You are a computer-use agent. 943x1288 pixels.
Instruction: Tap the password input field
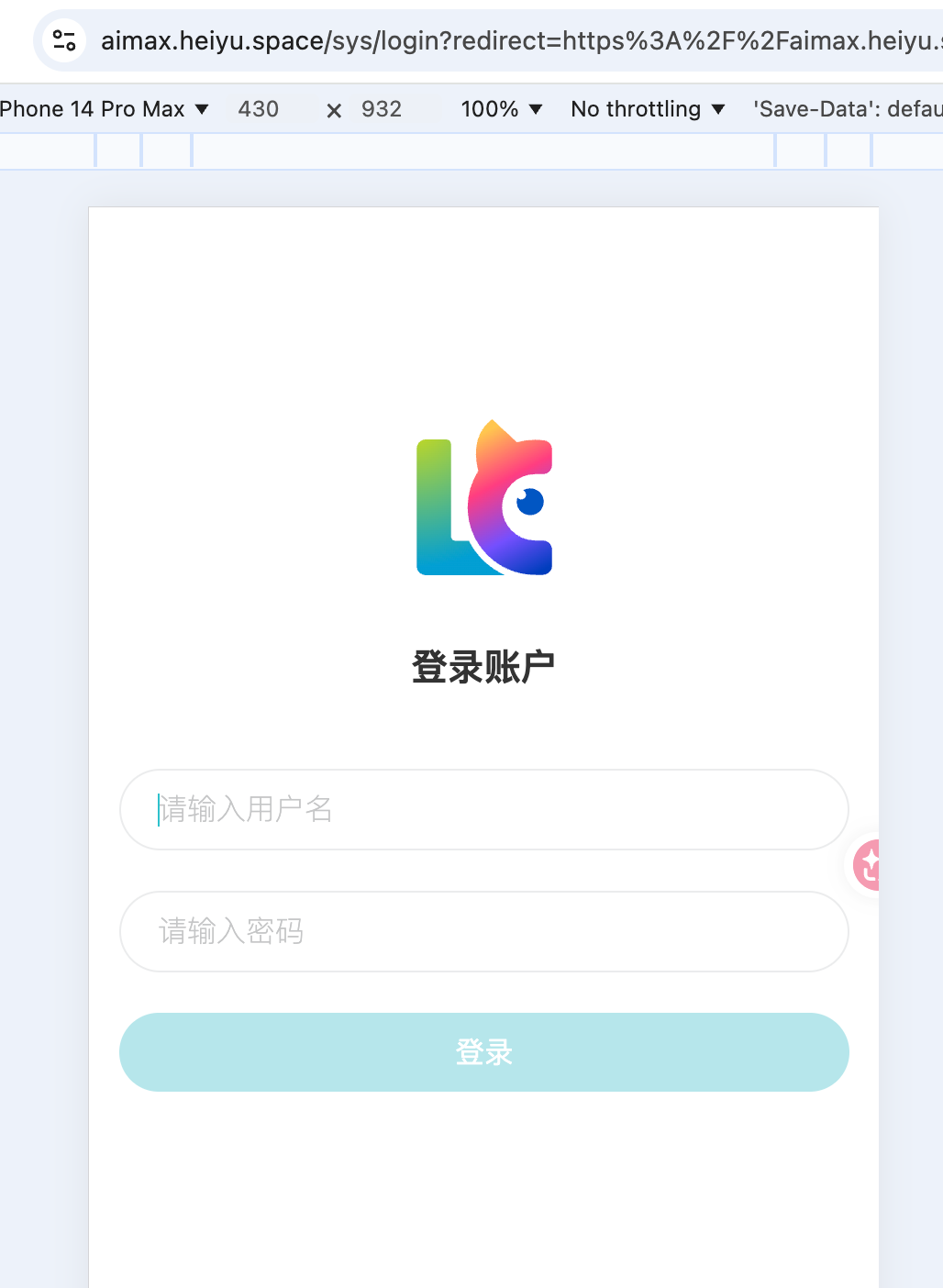coord(483,931)
